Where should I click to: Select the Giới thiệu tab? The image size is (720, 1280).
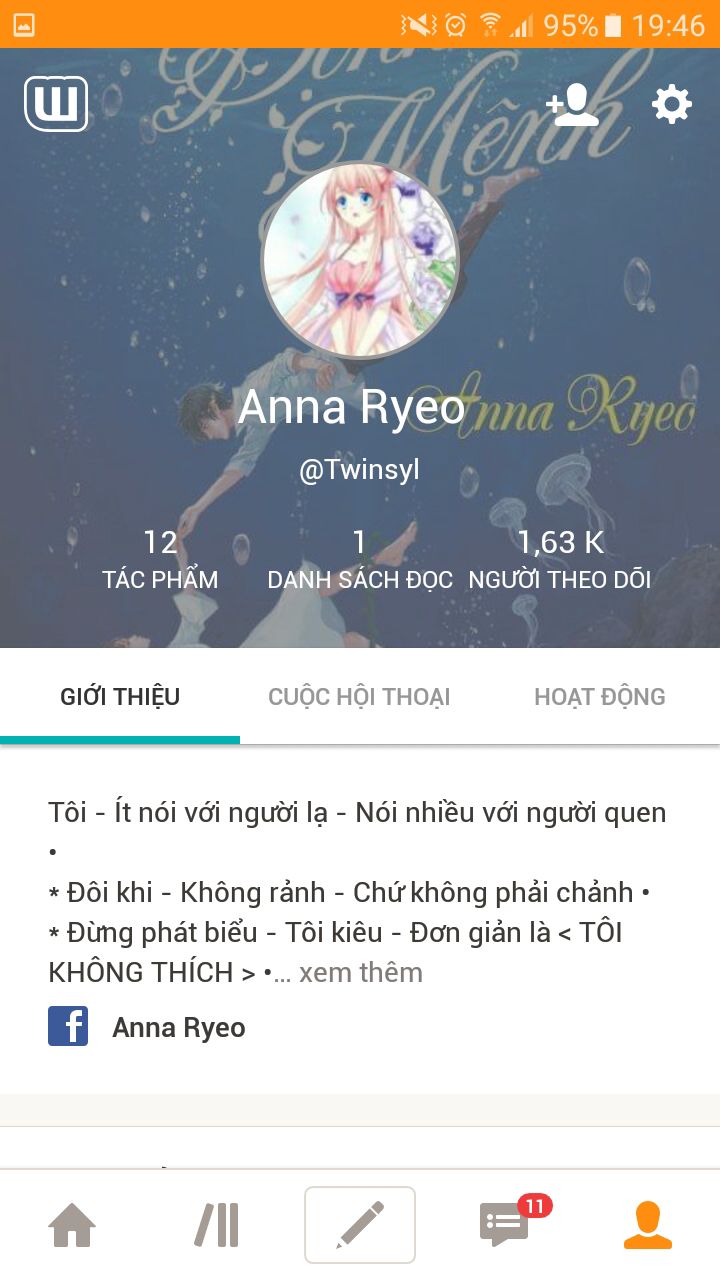(120, 697)
